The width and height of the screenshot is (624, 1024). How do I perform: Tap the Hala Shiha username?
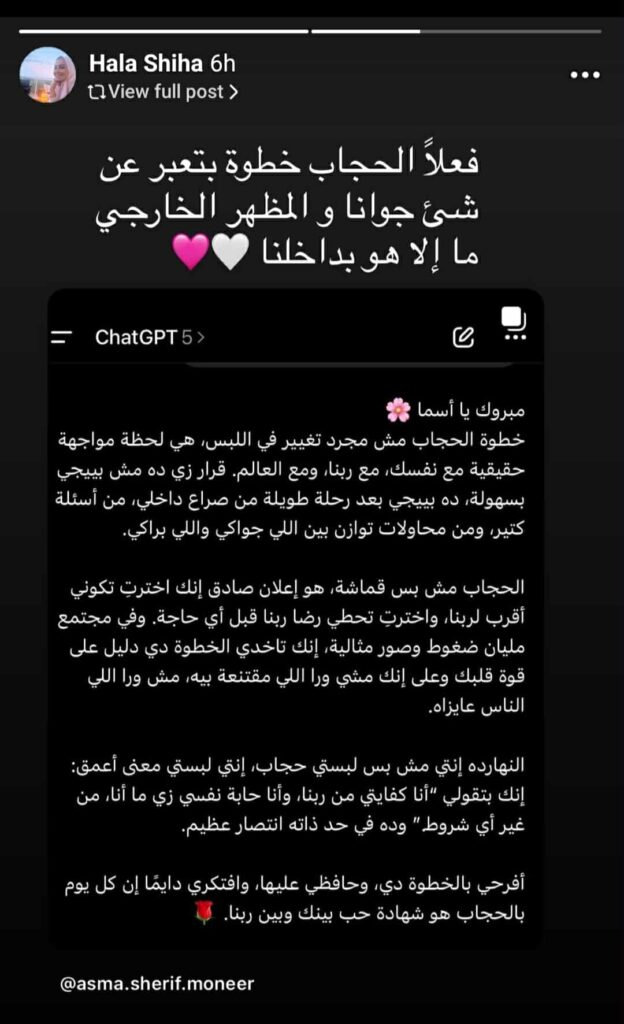tap(146, 63)
